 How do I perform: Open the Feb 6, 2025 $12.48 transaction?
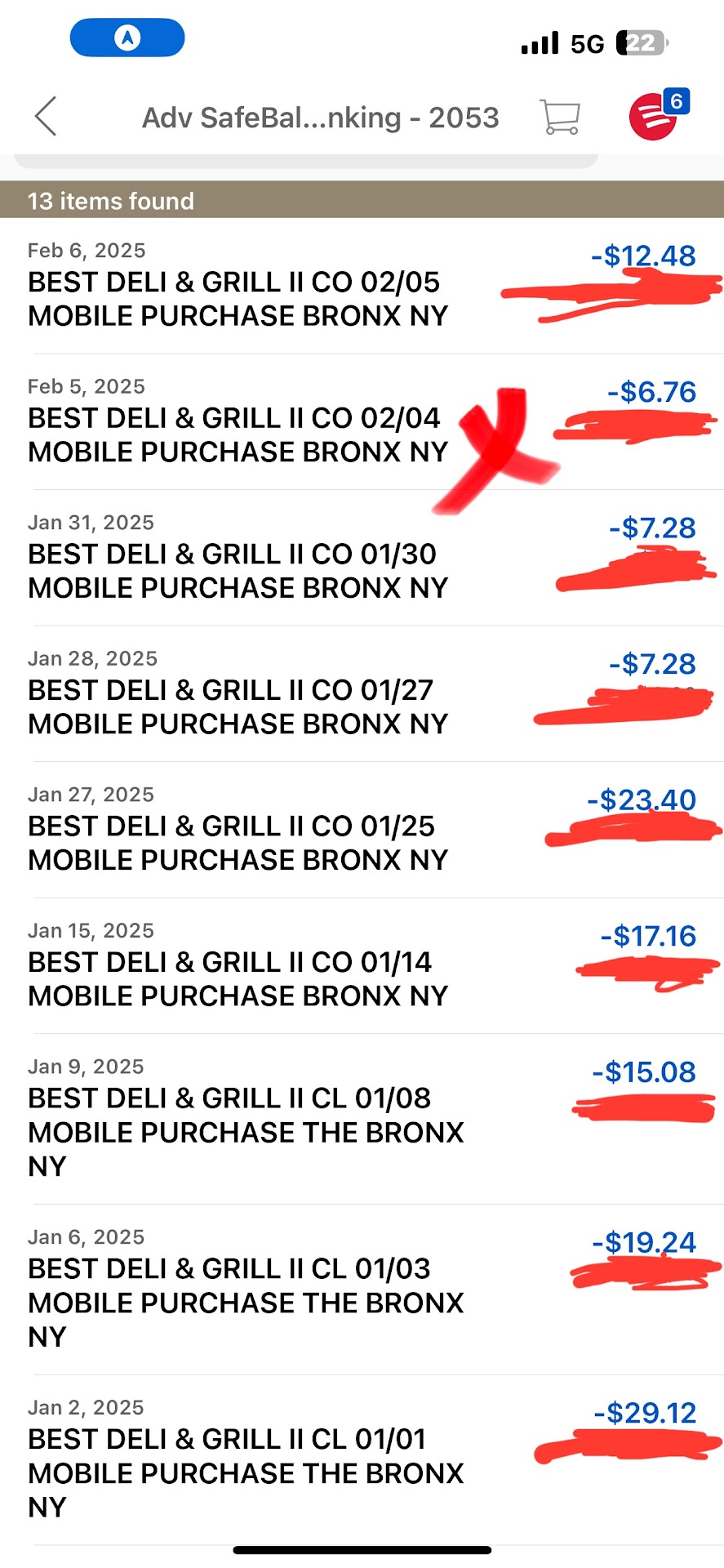238,299
